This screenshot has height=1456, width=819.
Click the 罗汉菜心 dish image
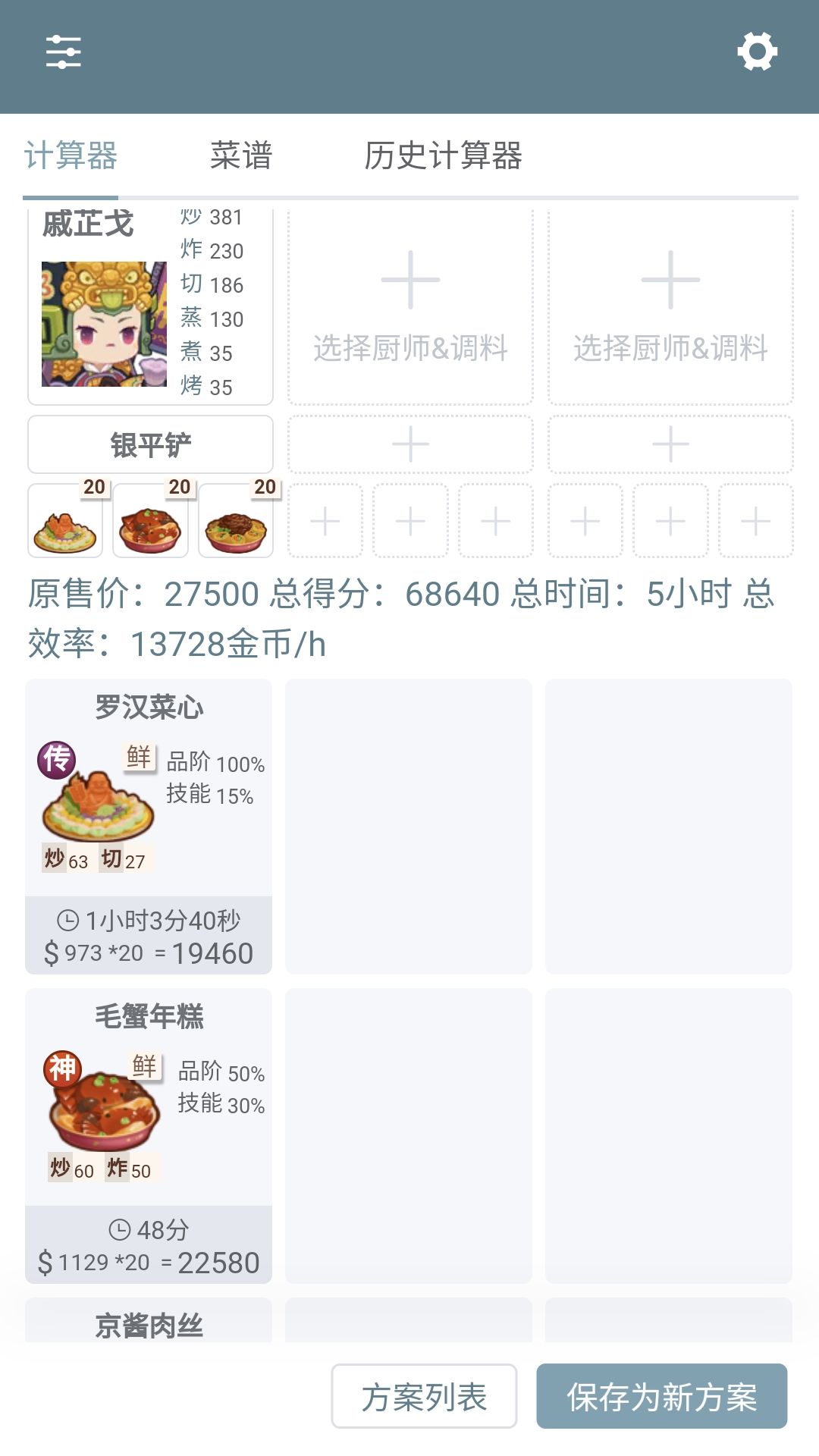pos(95,804)
